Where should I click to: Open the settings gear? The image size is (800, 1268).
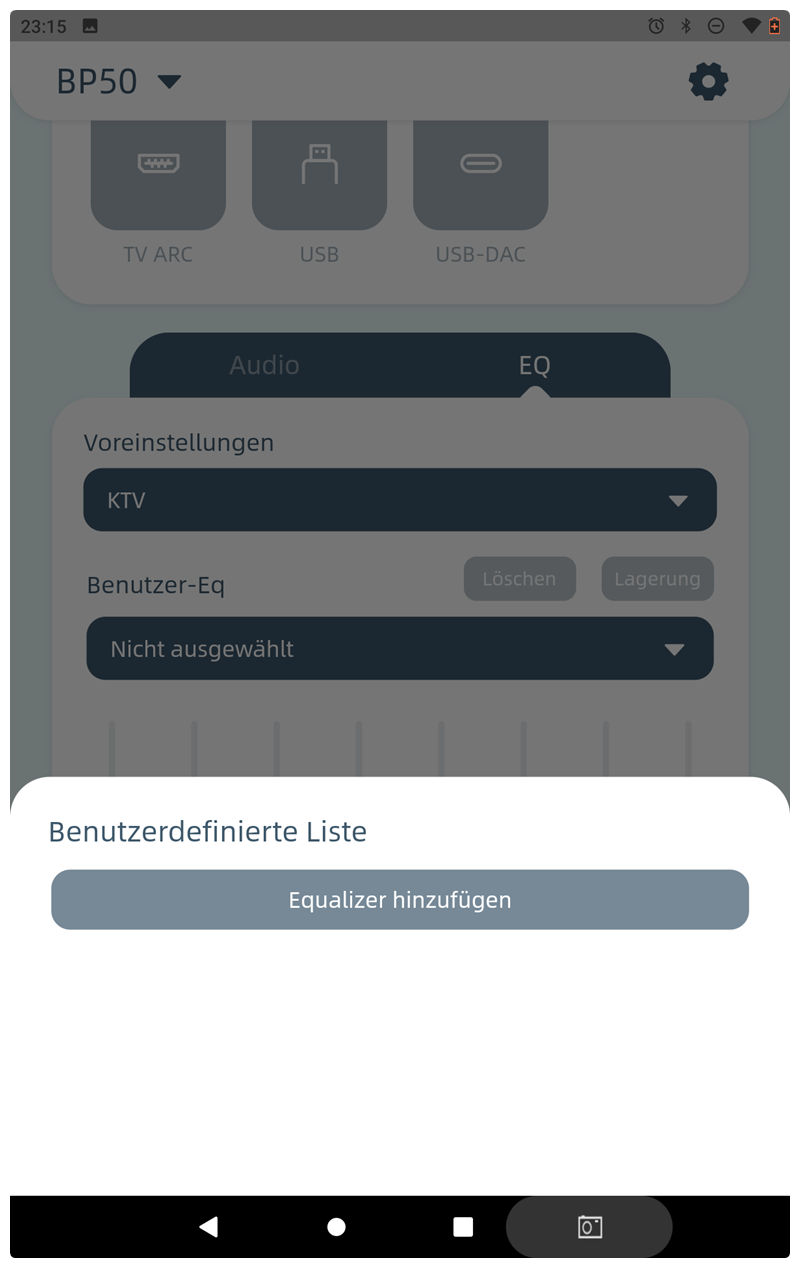[x=708, y=81]
